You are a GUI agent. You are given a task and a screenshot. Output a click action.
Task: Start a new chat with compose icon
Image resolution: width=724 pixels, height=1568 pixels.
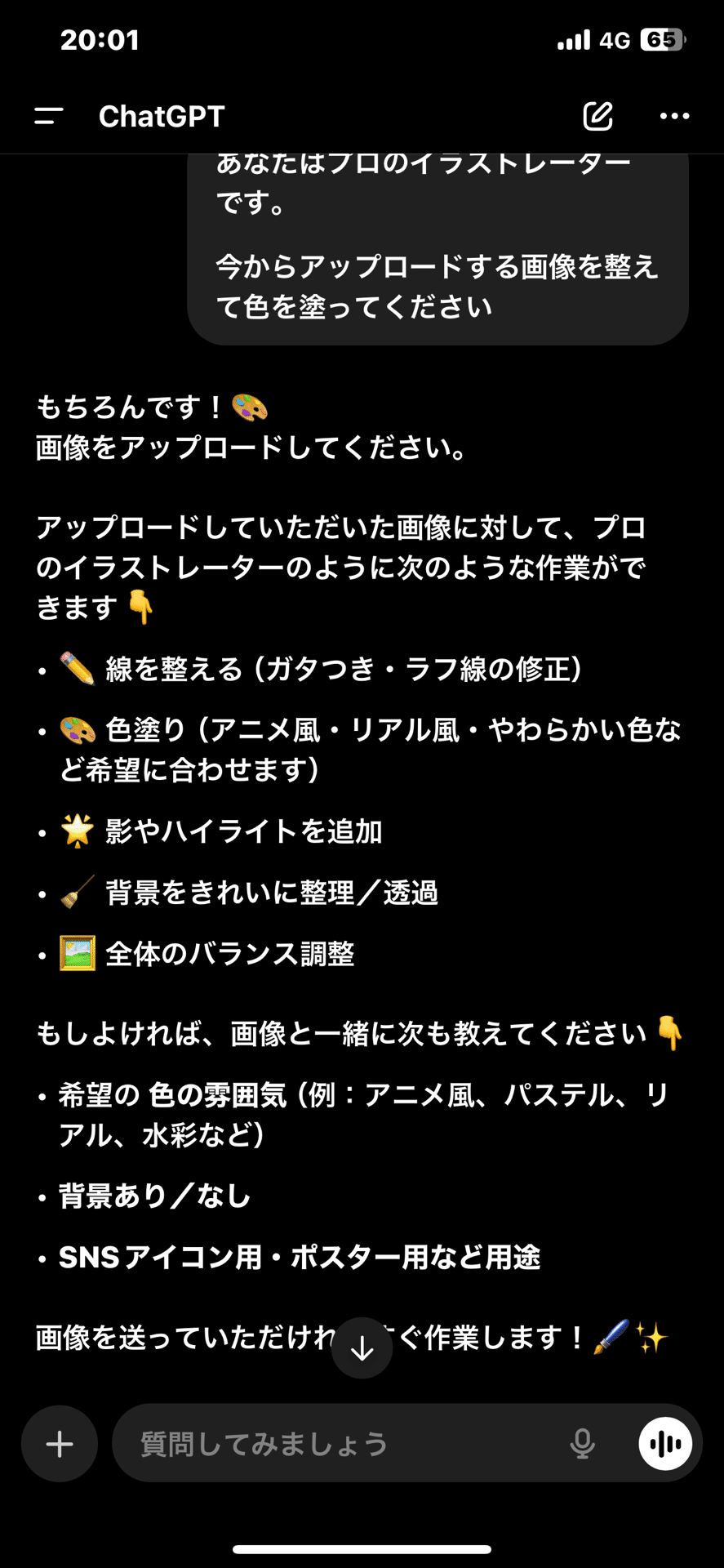597,116
